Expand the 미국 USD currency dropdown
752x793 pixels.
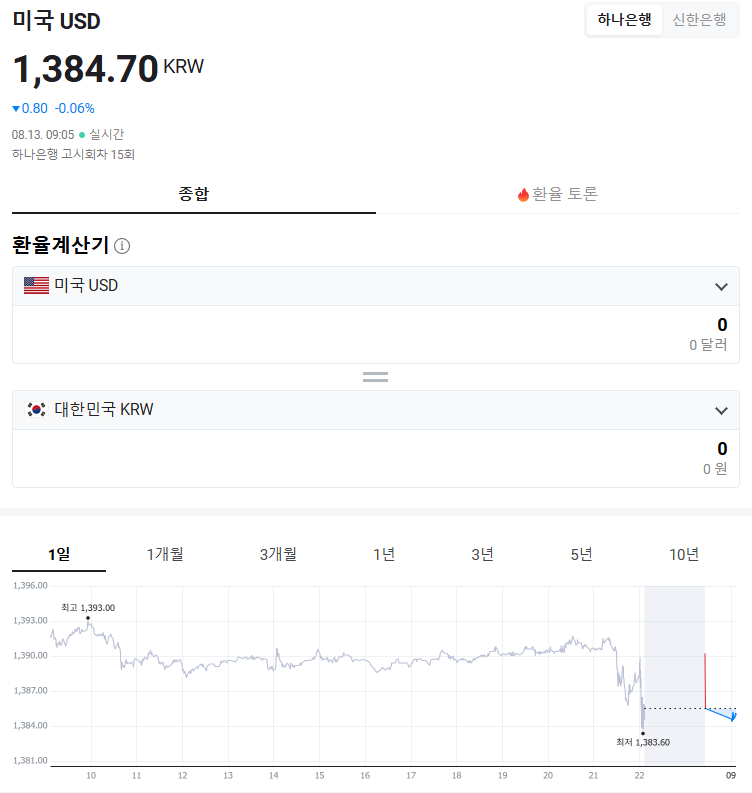click(x=721, y=287)
